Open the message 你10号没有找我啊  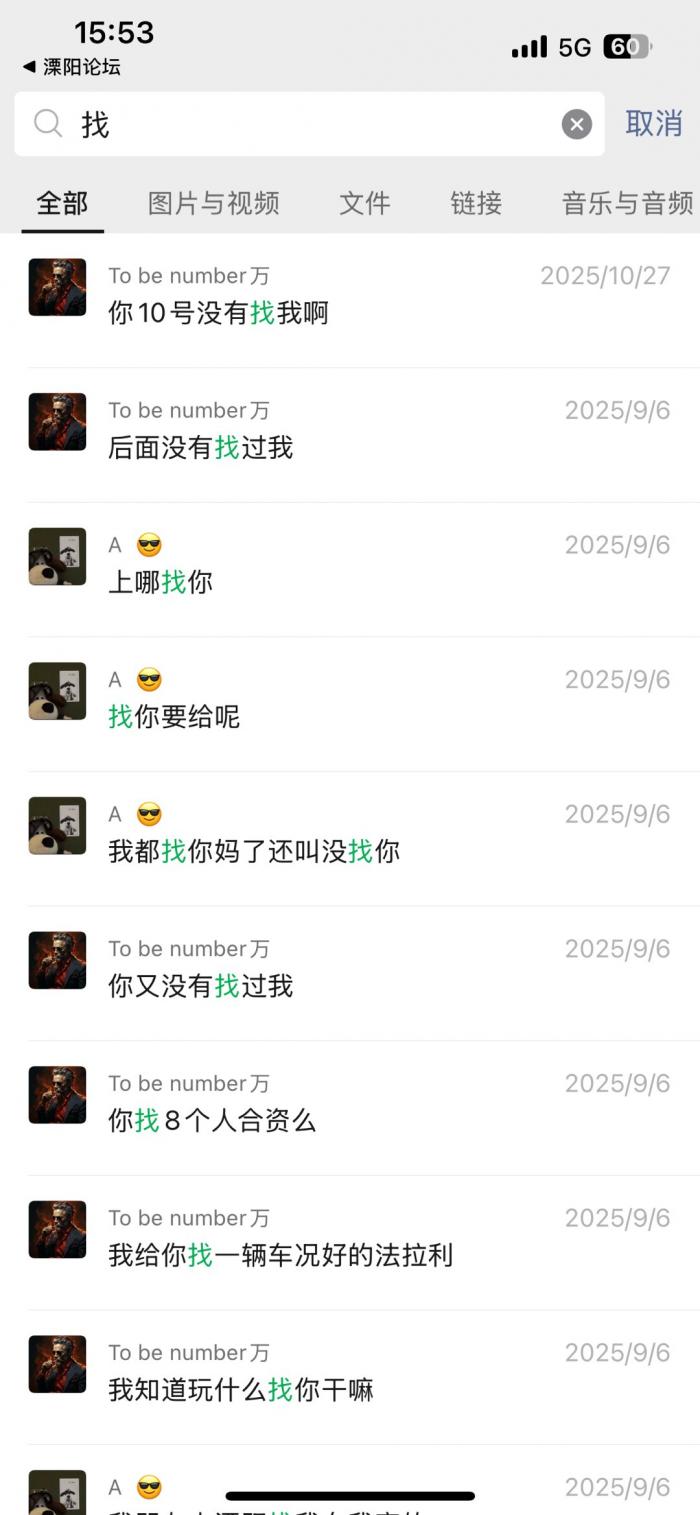tap(350, 300)
